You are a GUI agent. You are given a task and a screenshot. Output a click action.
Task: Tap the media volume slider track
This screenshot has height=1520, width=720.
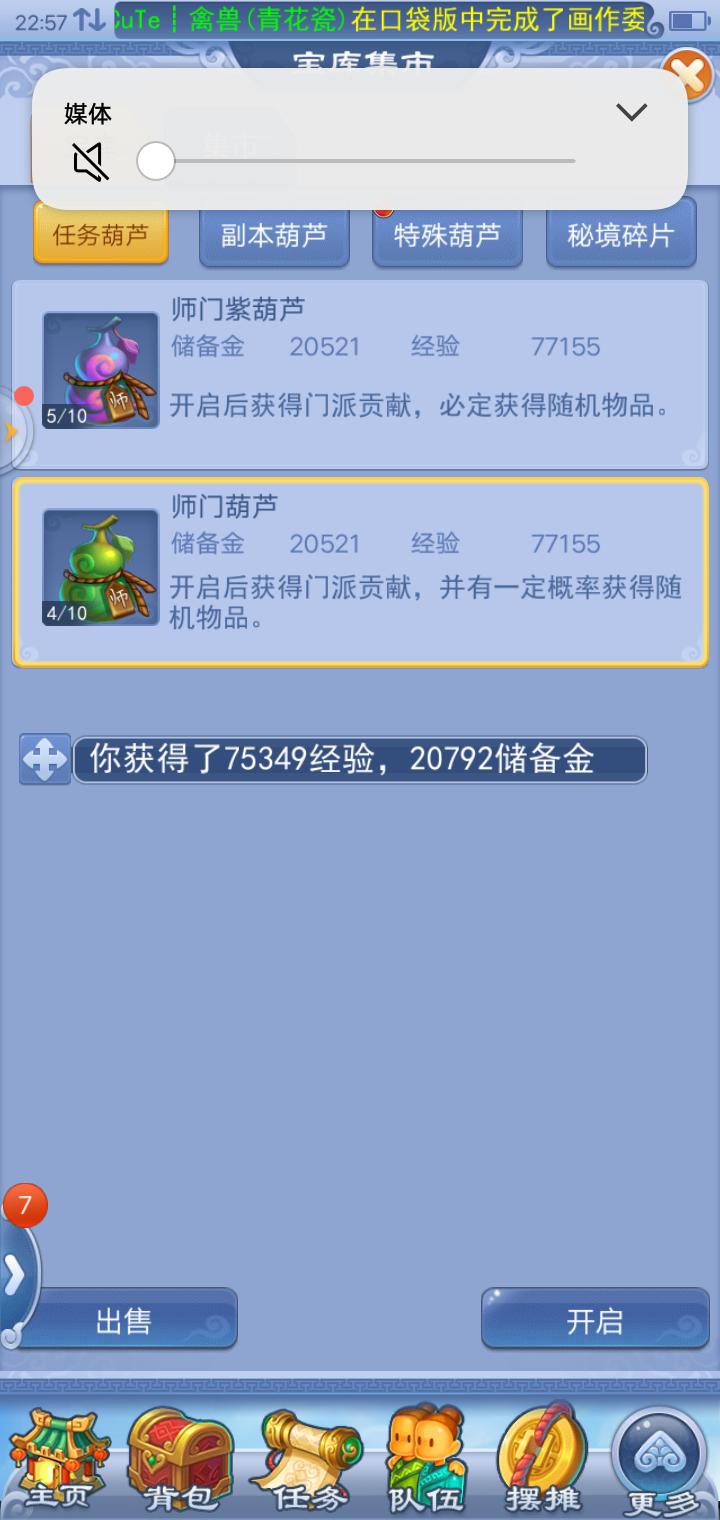click(x=365, y=161)
